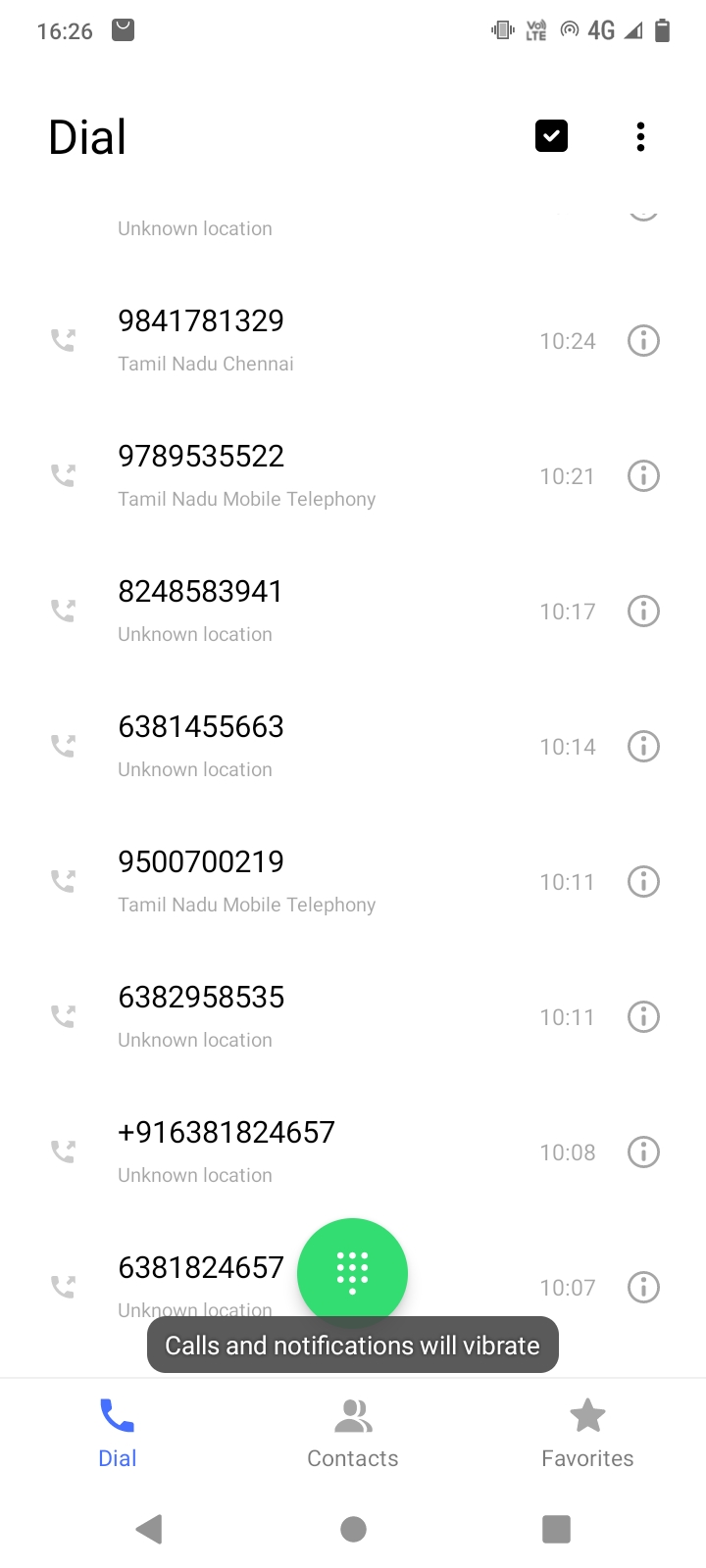View call info for 9841781329
Image resolution: width=706 pixels, height=1568 pixels.
click(x=643, y=341)
